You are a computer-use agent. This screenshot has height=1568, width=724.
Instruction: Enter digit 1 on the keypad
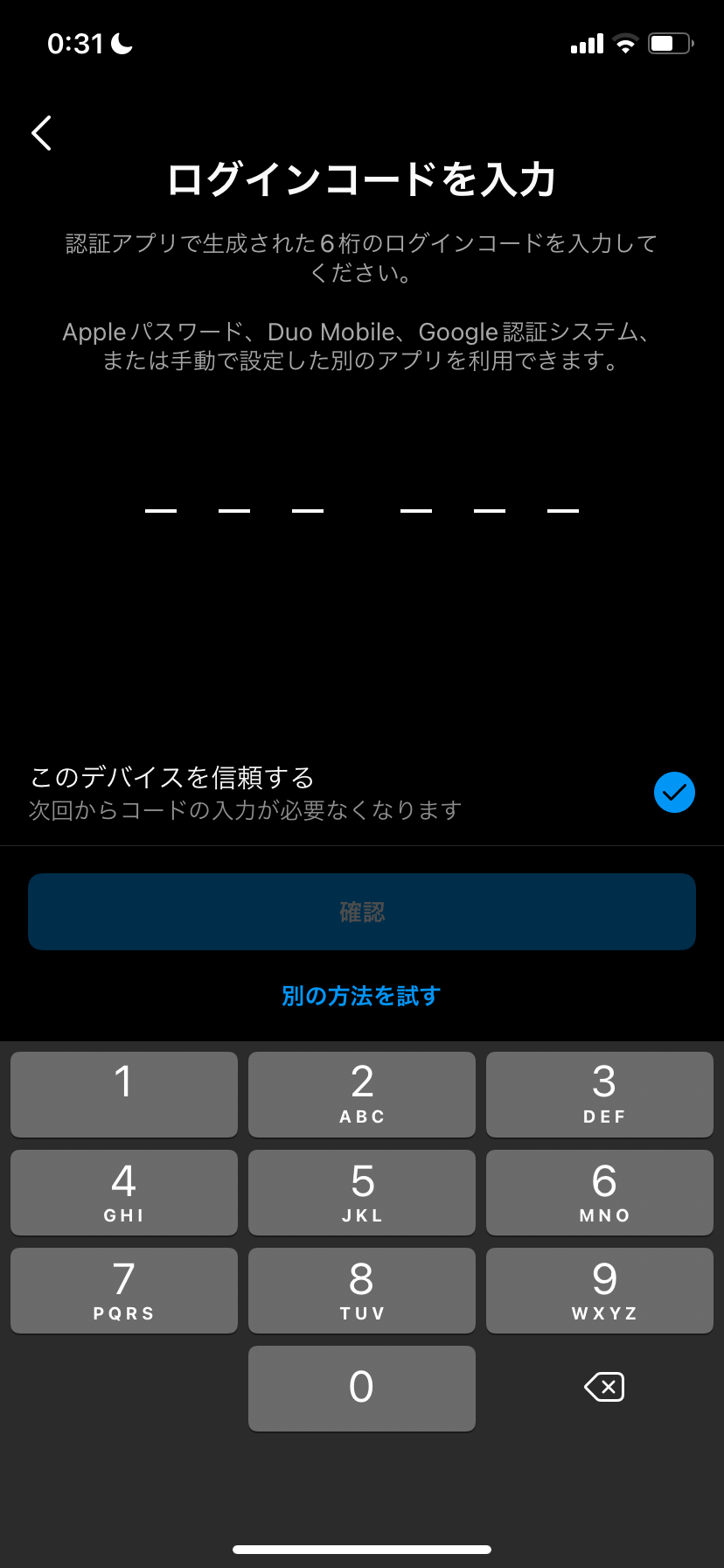(x=124, y=1094)
